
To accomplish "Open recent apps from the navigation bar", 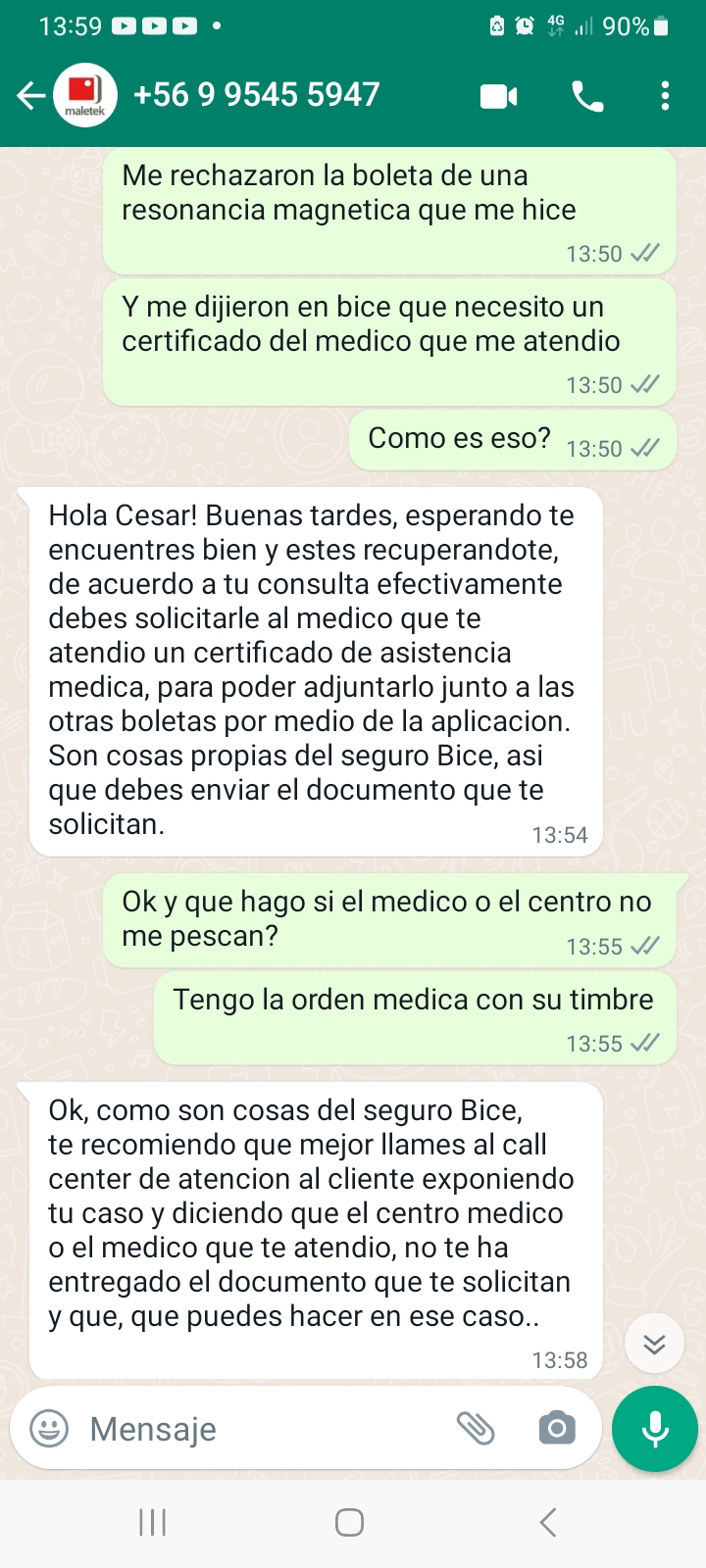I will 153,1522.
